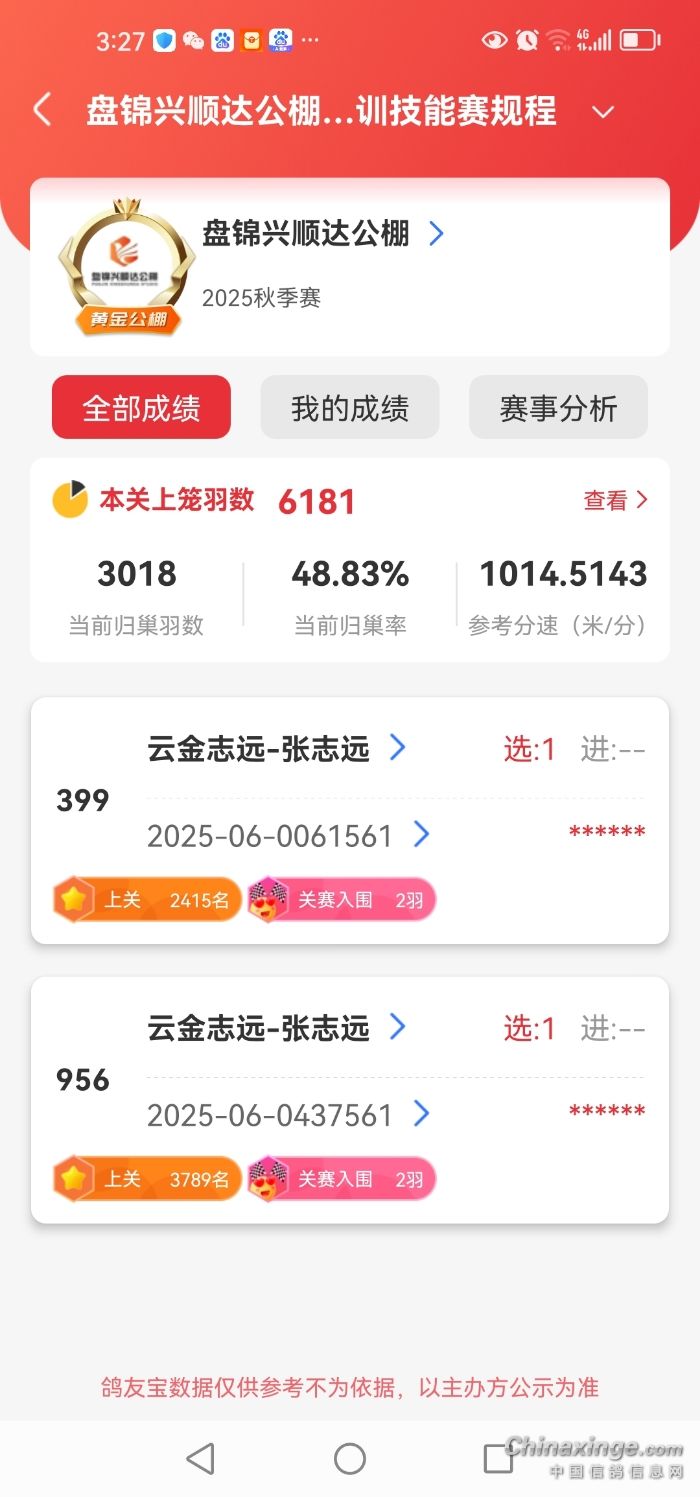This screenshot has height=1497, width=700.
Task: Switch to the 全部成绩 tab
Action: [141, 408]
